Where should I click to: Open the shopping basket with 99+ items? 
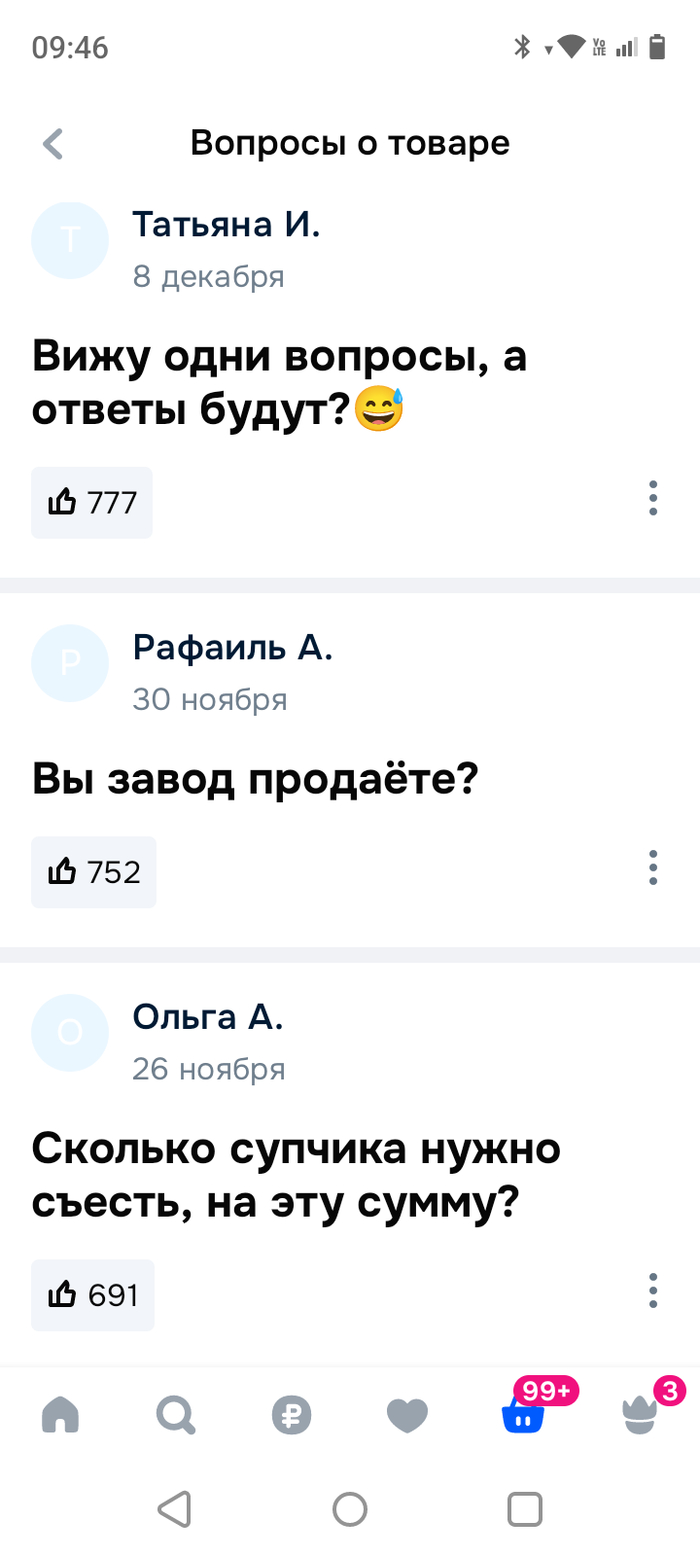pyautogui.click(x=524, y=1413)
